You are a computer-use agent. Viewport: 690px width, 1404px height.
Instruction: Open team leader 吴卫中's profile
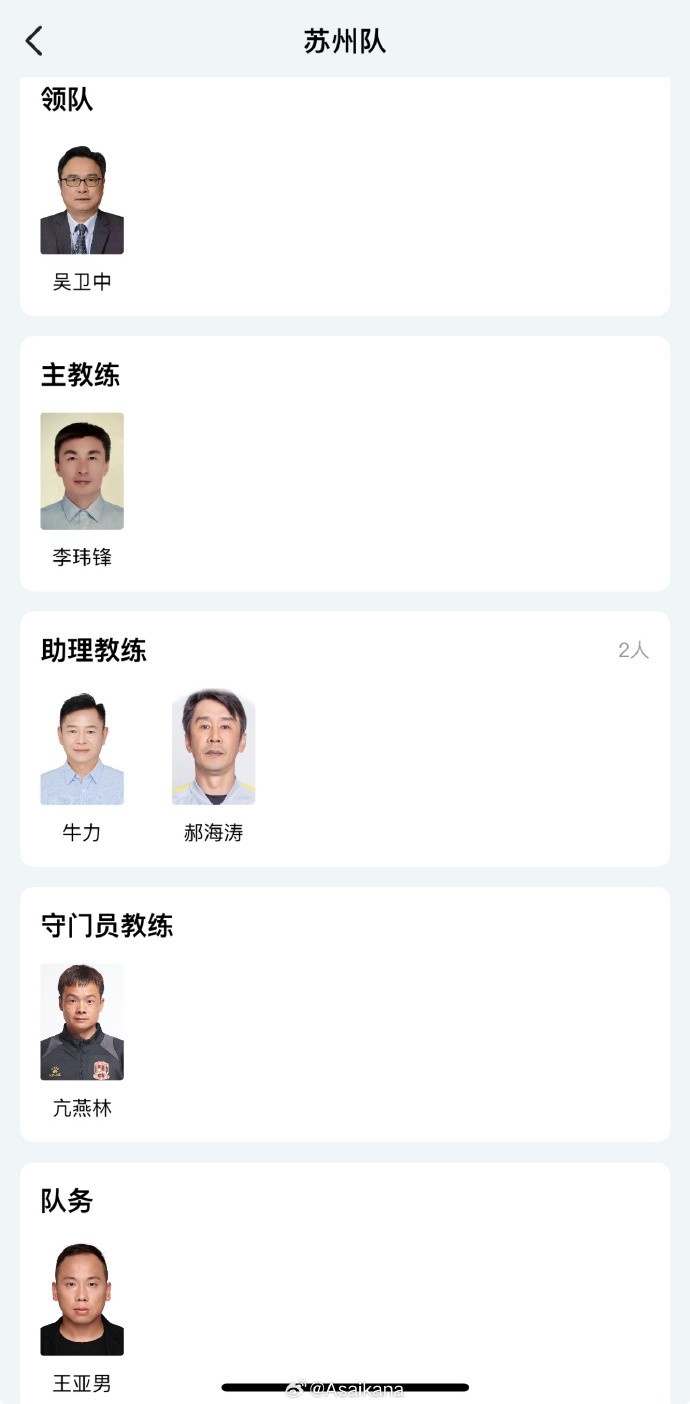[x=82, y=199]
